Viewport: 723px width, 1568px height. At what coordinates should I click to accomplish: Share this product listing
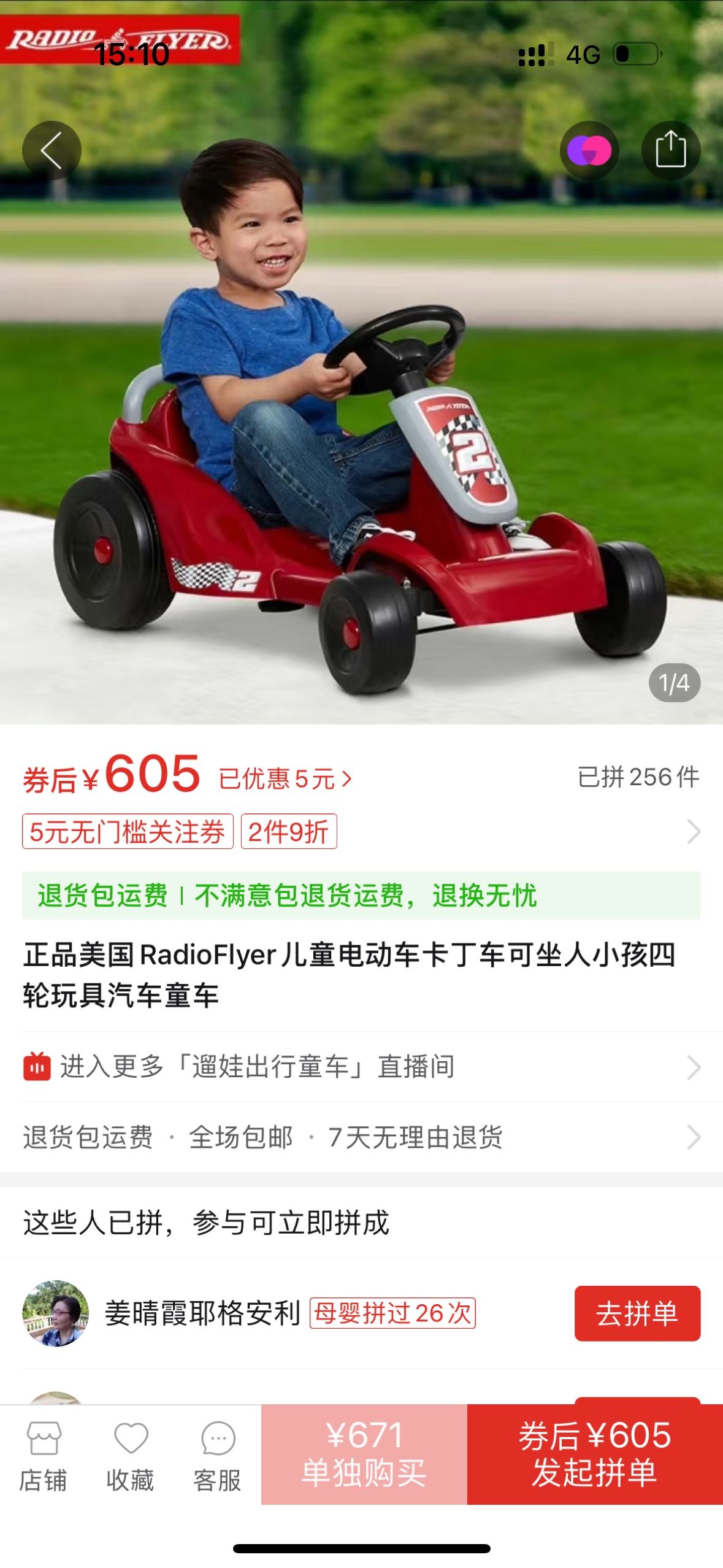(x=670, y=150)
